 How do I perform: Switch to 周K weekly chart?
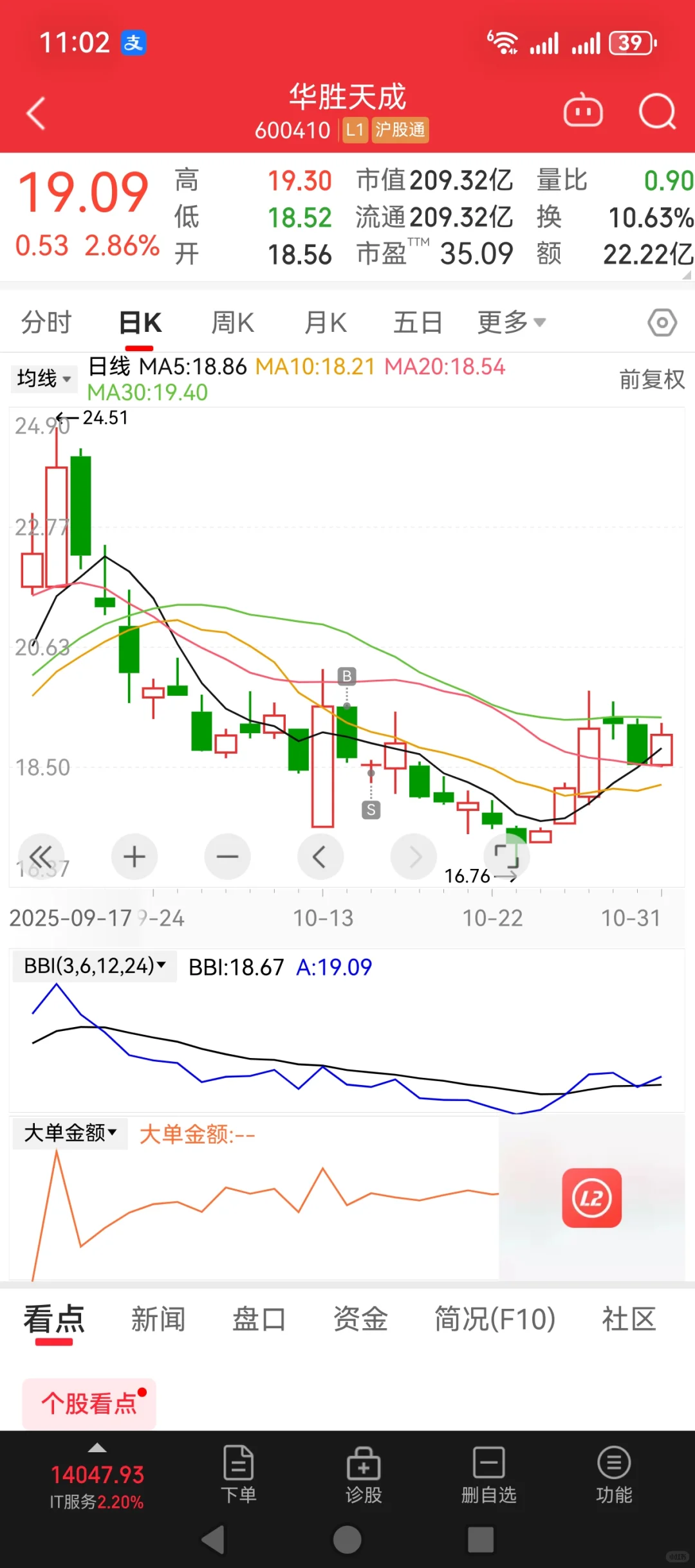pyautogui.click(x=233, y=322)
